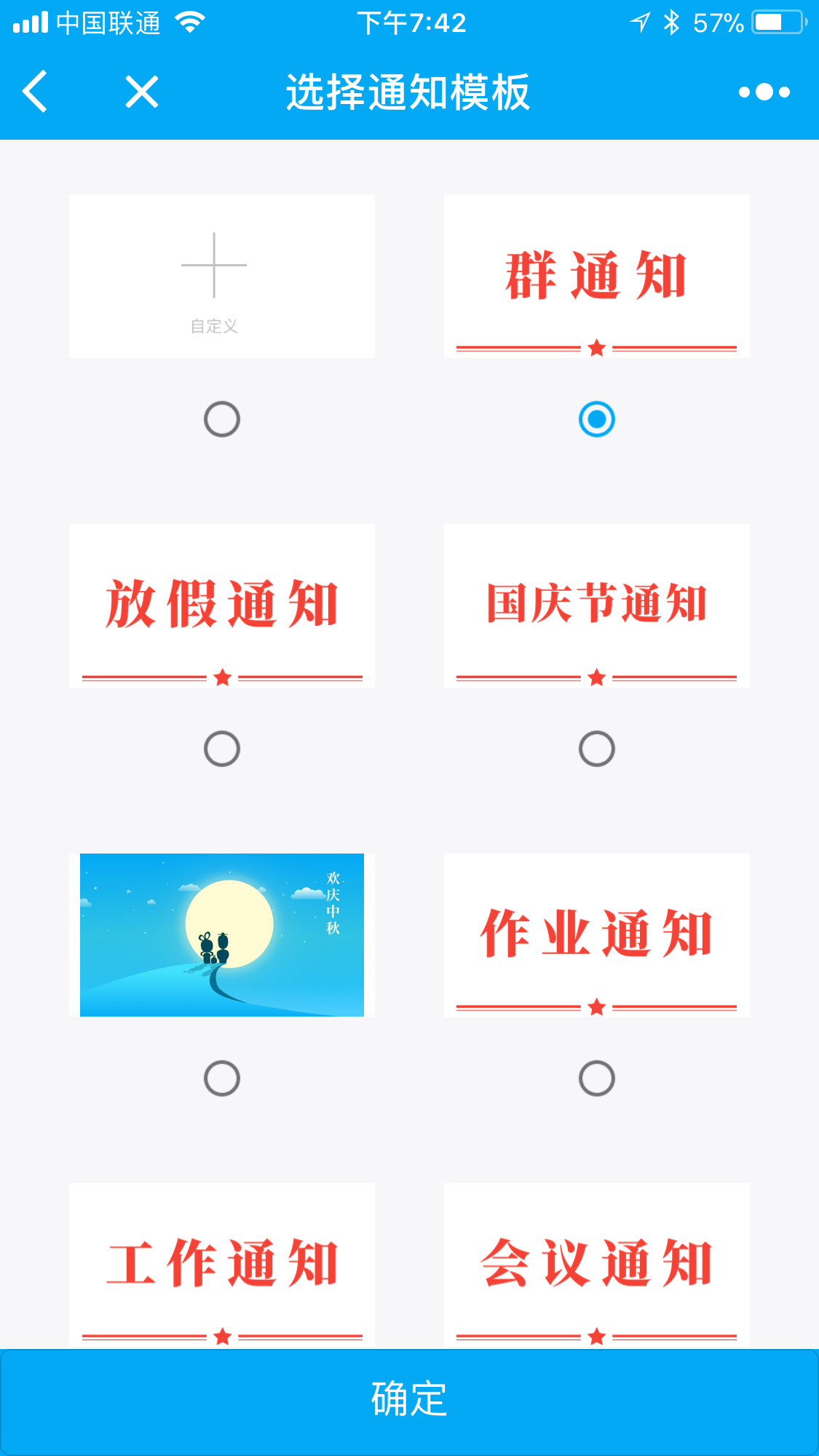Deselect the 群通知 radio button
Image resolution: width=819 pixels, height=1456 pixels.
point(598,418)
